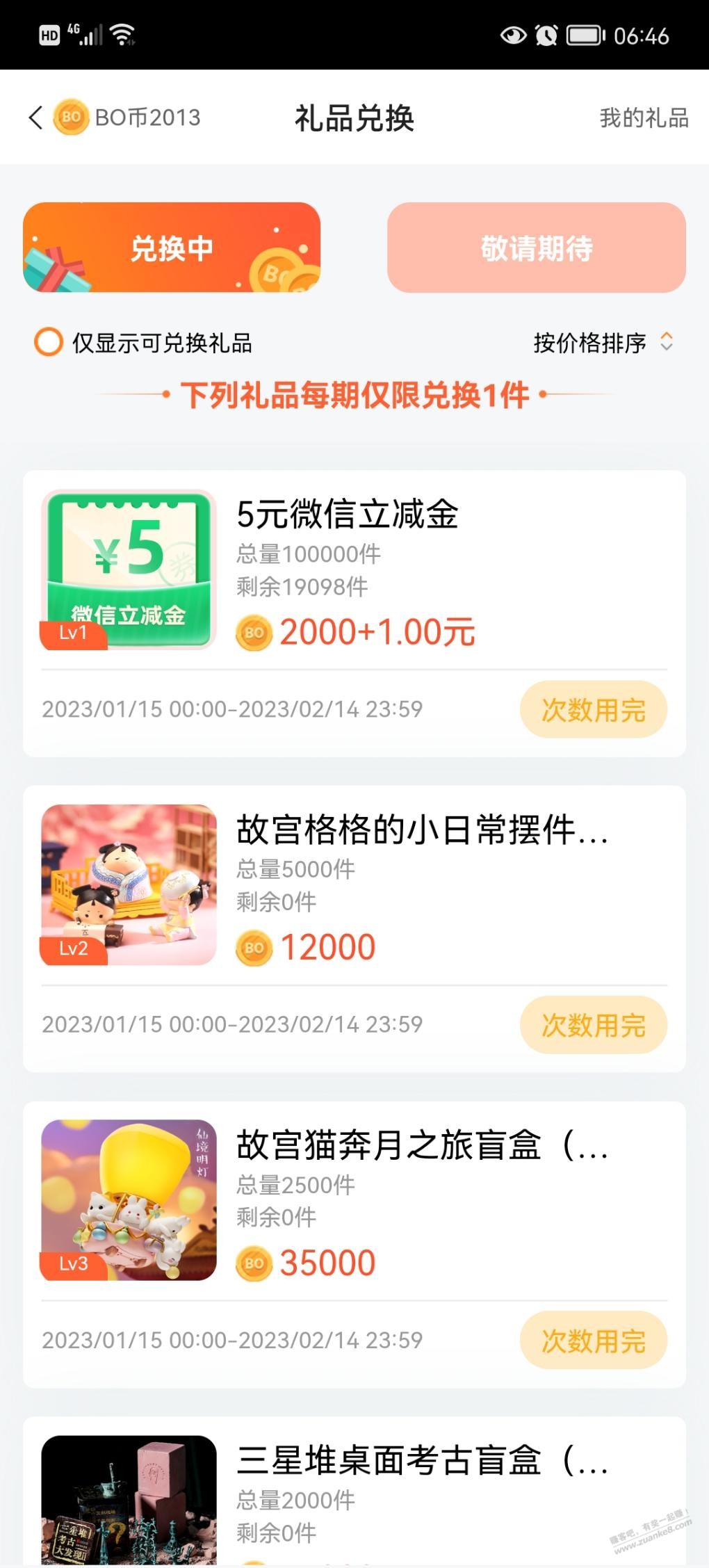Image resolution: width=709 pixels, height=1568 pixels.
Task: Go back using the top-left arrow
Action: pos(36,118)
